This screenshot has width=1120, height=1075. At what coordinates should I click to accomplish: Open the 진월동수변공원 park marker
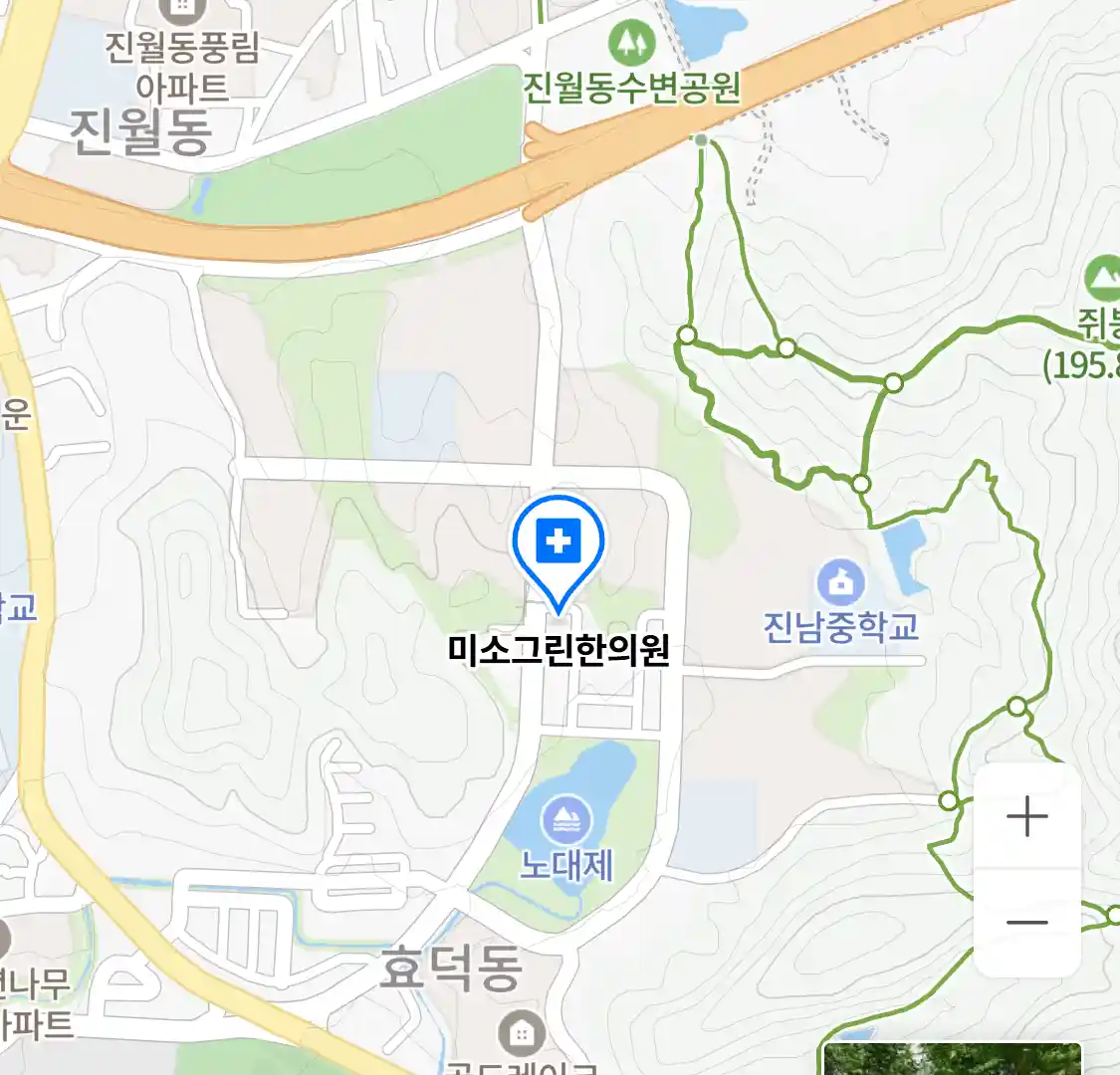click(x=630, y=43)
